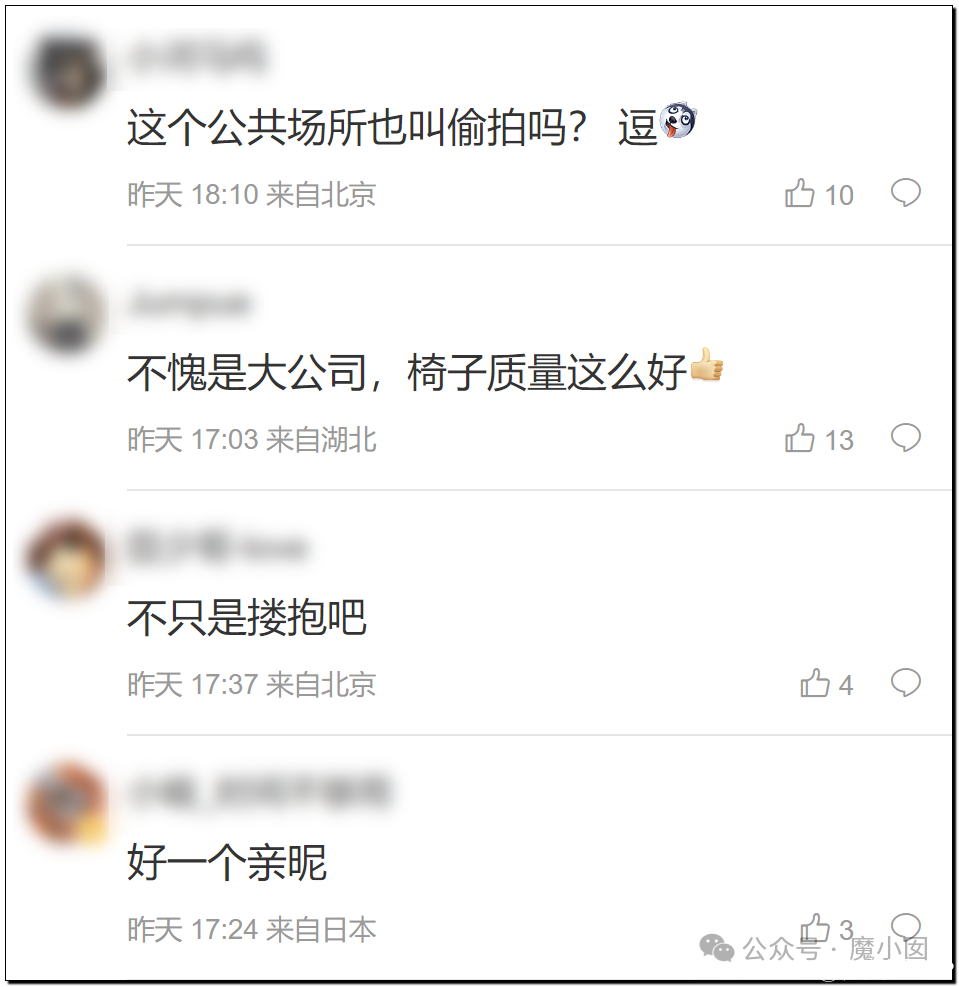Like the comment "不只是搂抱吧"
Screen dimensions: 959x987
[815, 683]
